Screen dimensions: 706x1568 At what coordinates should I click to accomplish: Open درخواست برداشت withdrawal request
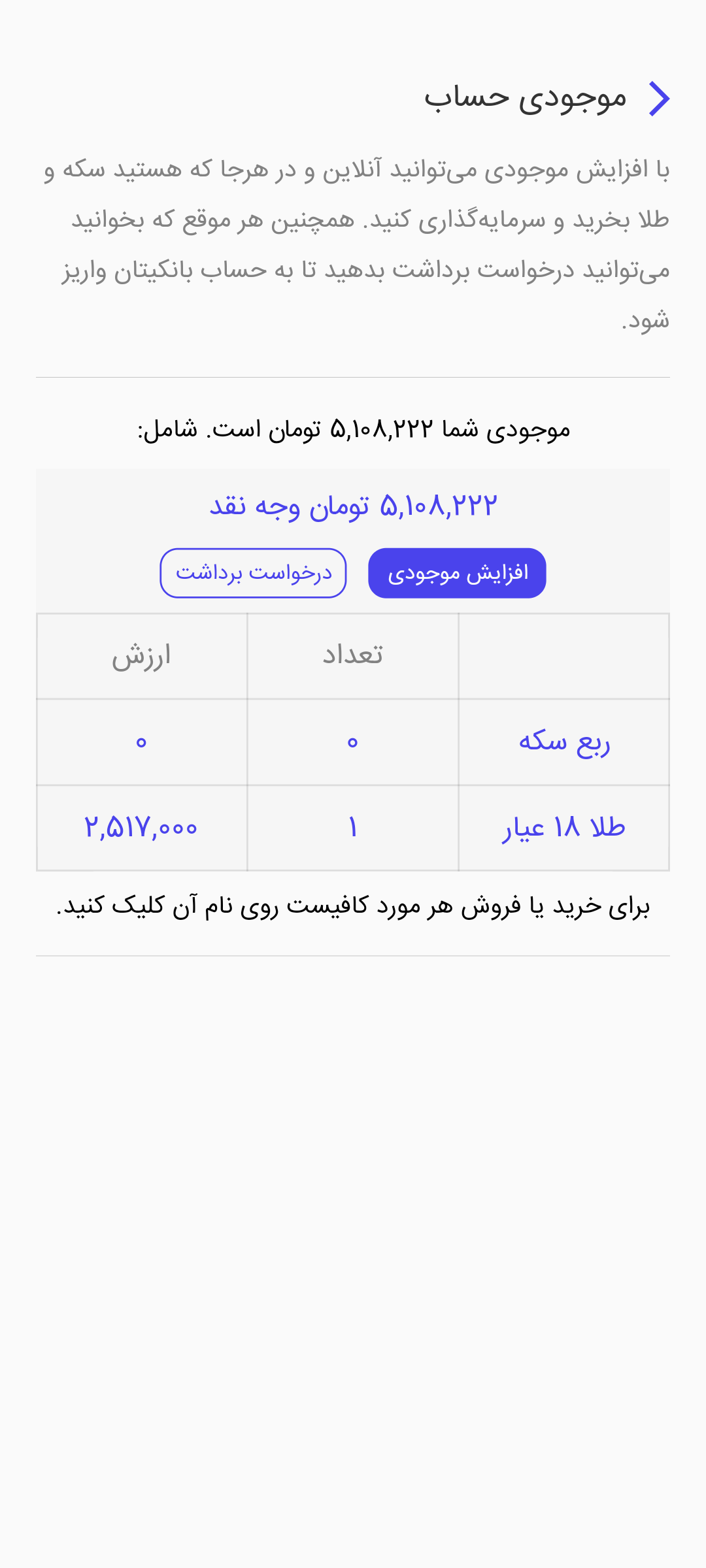coord(253,573)
